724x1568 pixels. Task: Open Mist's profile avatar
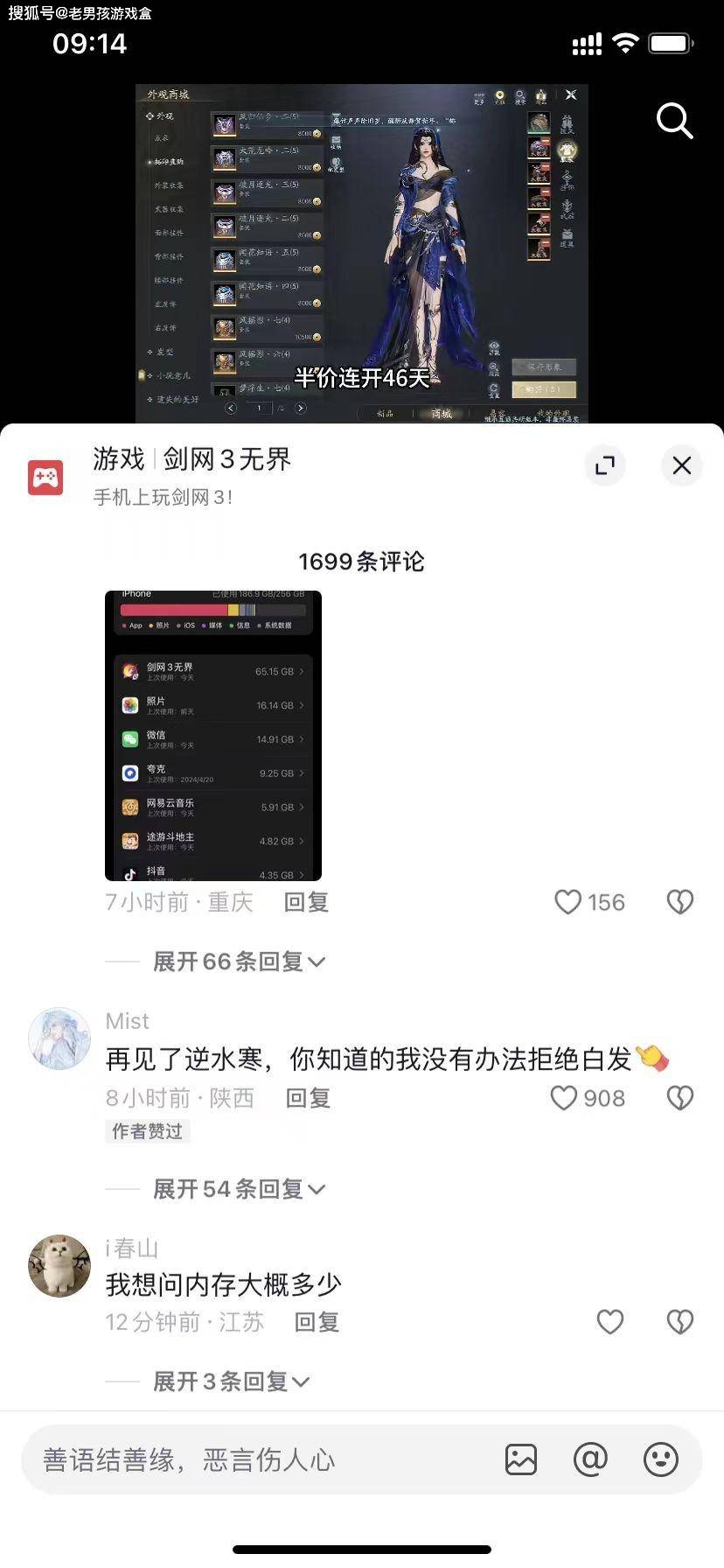[x=59, y=1039]
